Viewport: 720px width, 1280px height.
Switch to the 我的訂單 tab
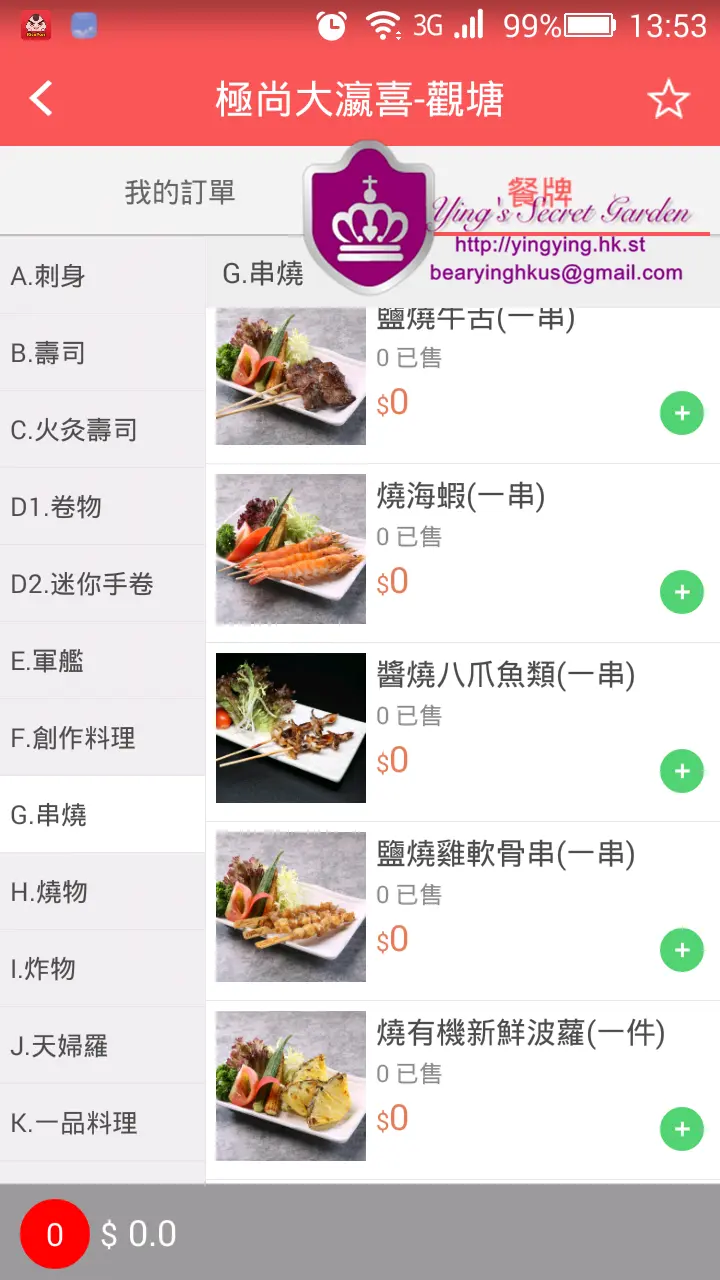point(180,192)
